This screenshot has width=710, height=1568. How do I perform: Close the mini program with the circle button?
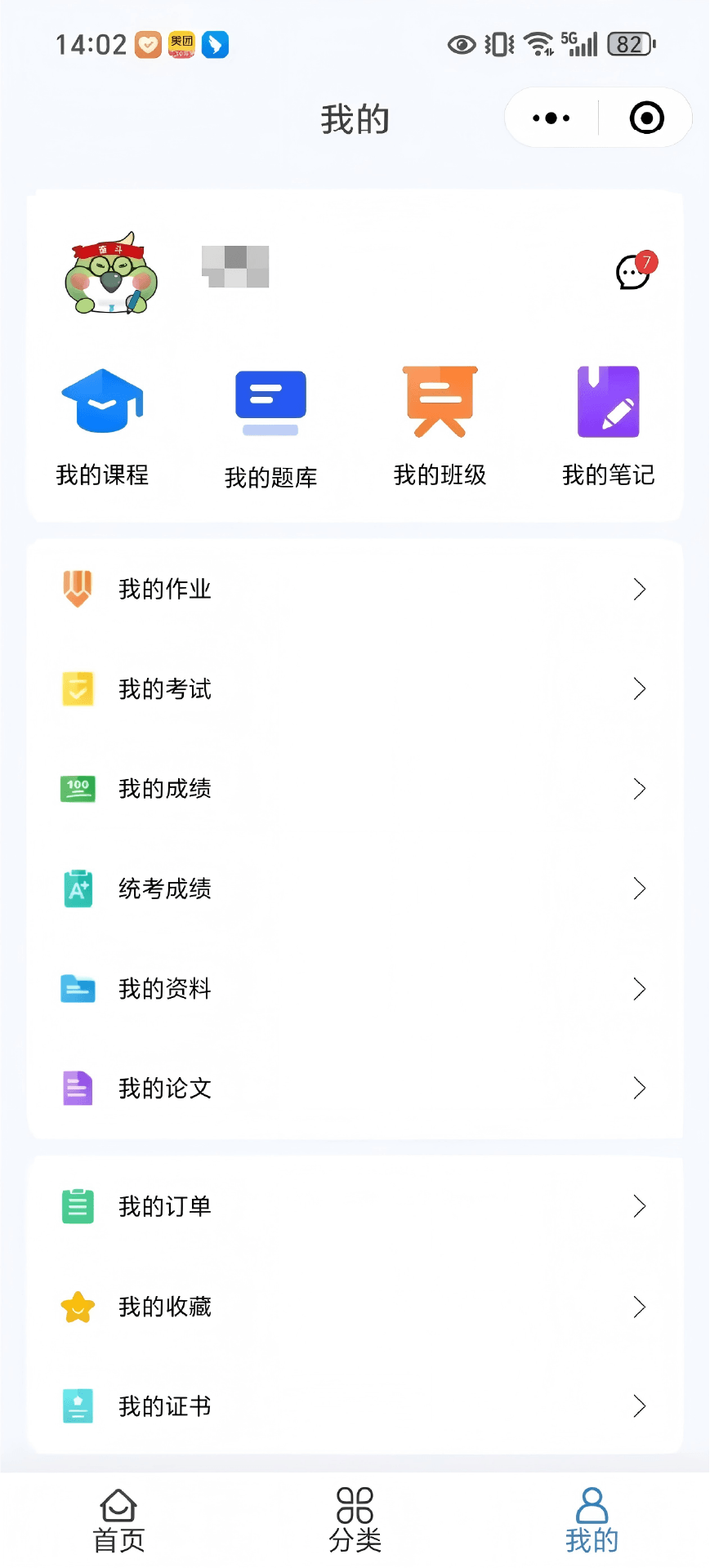pyautogui.click(x=646, y=118)
